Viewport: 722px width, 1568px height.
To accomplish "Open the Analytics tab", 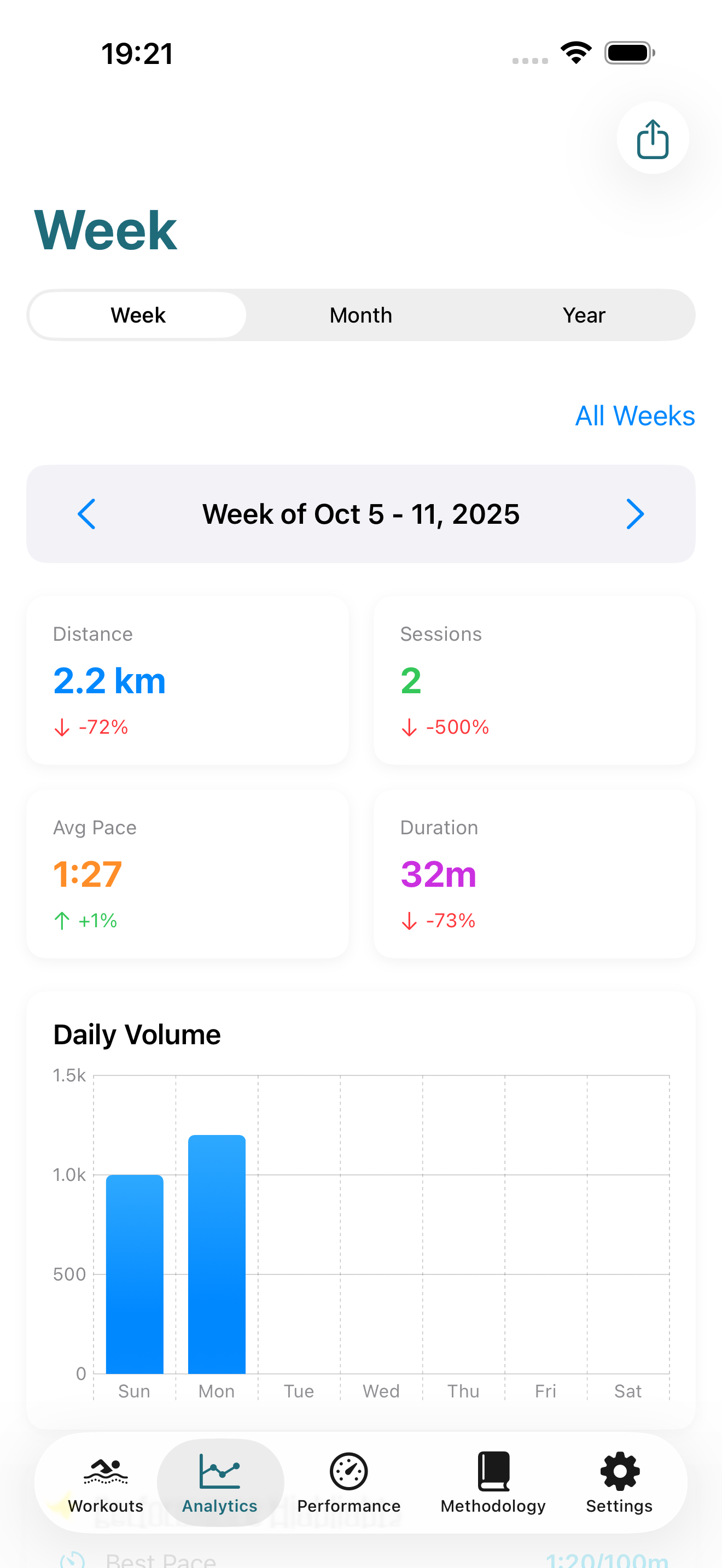I will [220, 1483].
